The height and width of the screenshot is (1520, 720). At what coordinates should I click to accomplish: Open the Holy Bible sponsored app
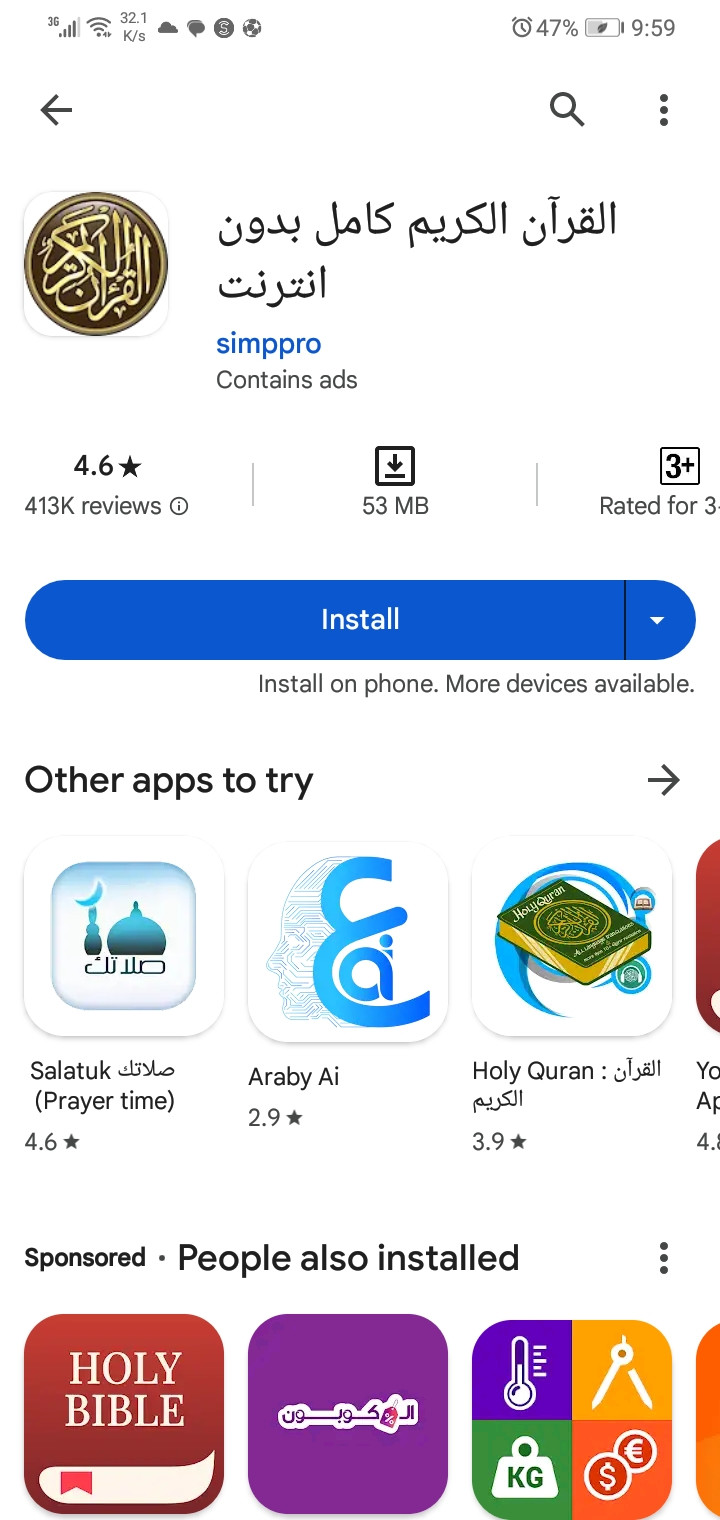[x=124, y=1413]
